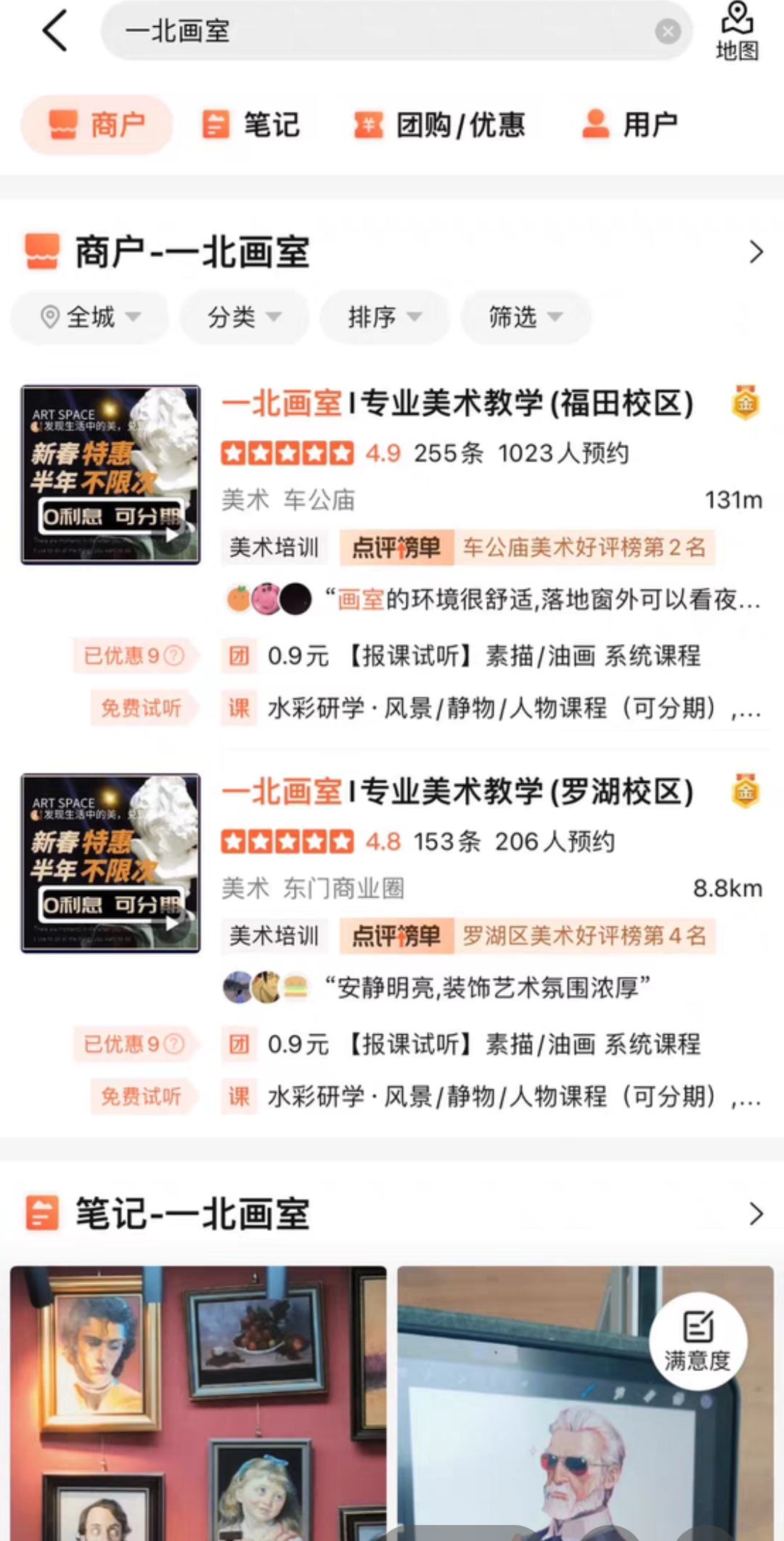784x1541 pixels.
Task: Switch to the 笔记 tab
Action: click(251, 124)
